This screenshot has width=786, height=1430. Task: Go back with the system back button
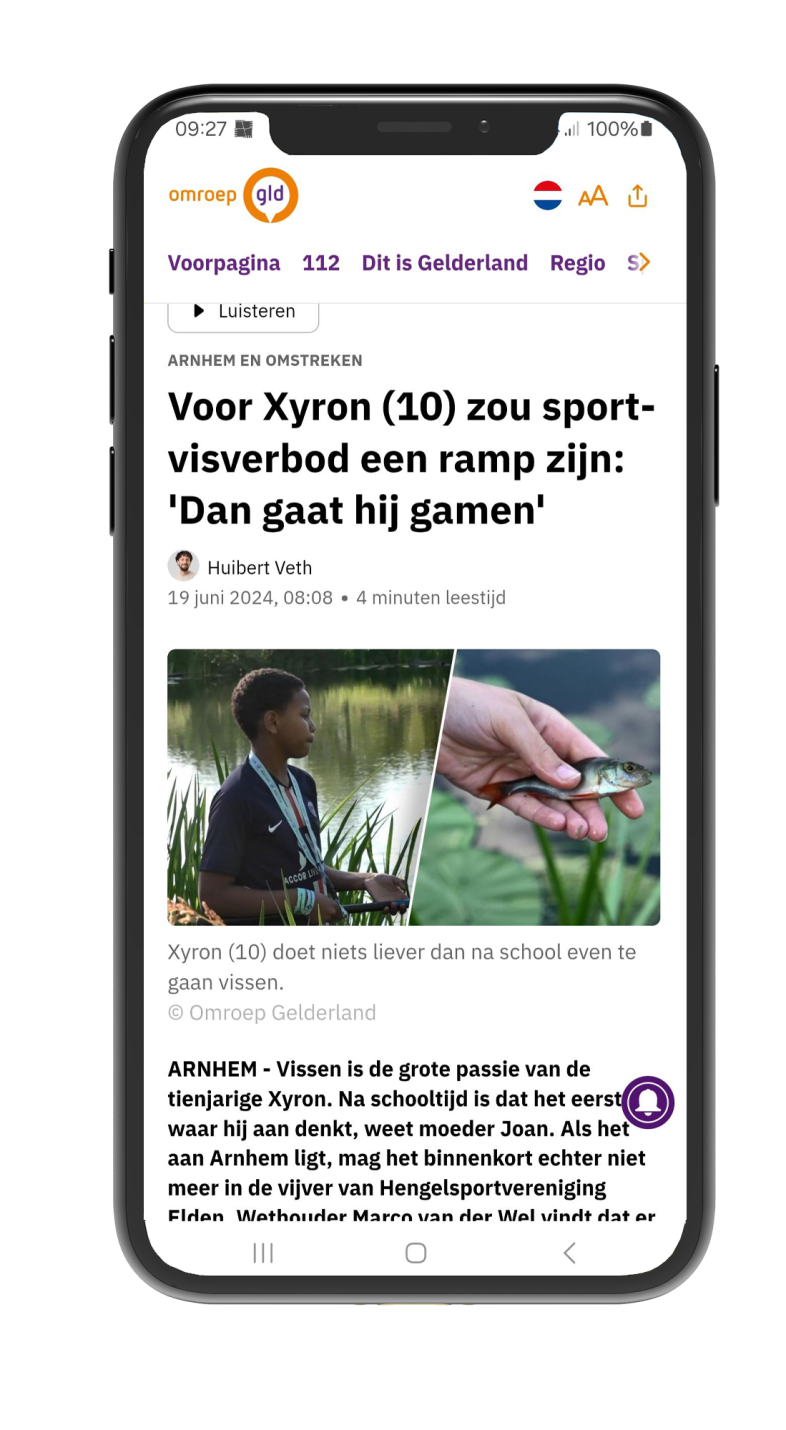click(569, 1252)
